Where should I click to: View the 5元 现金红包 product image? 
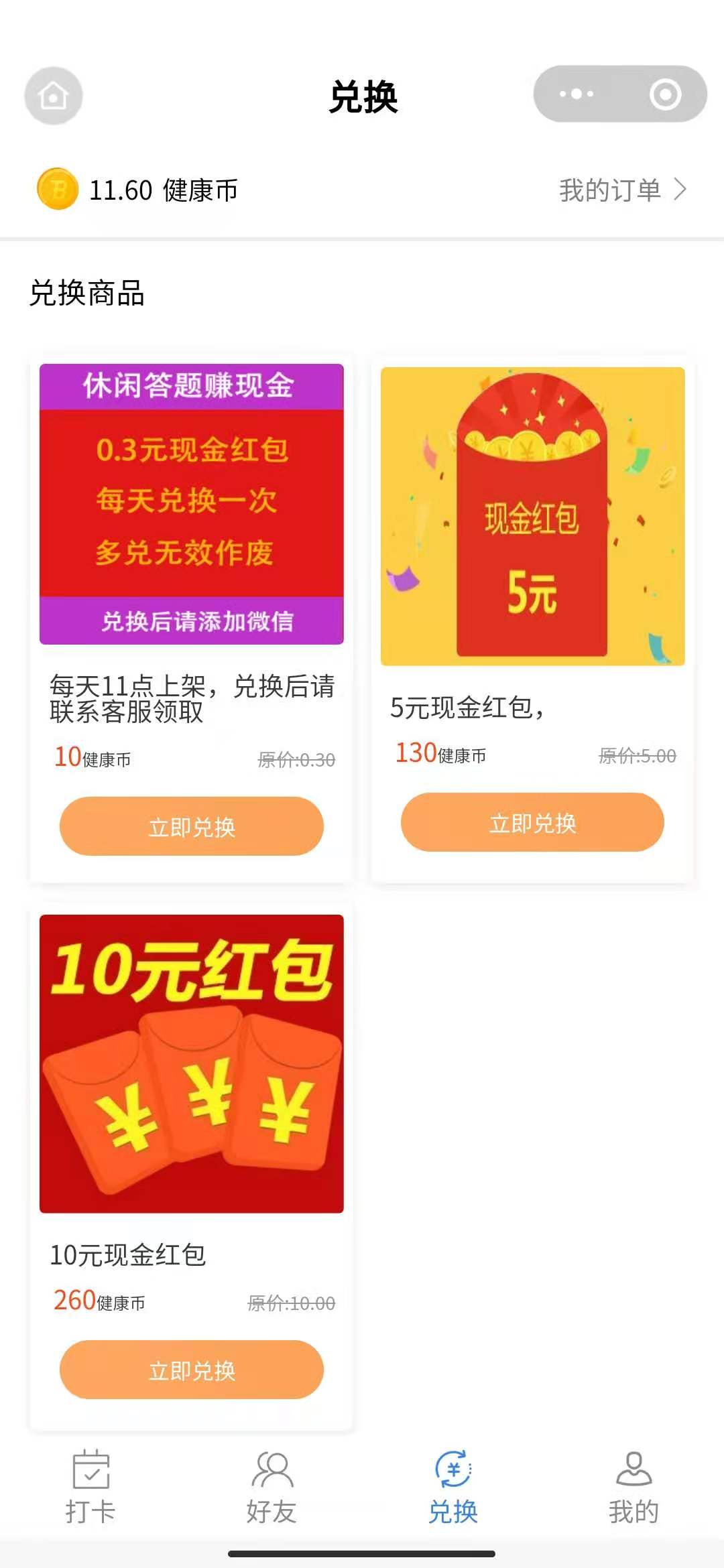532,516
